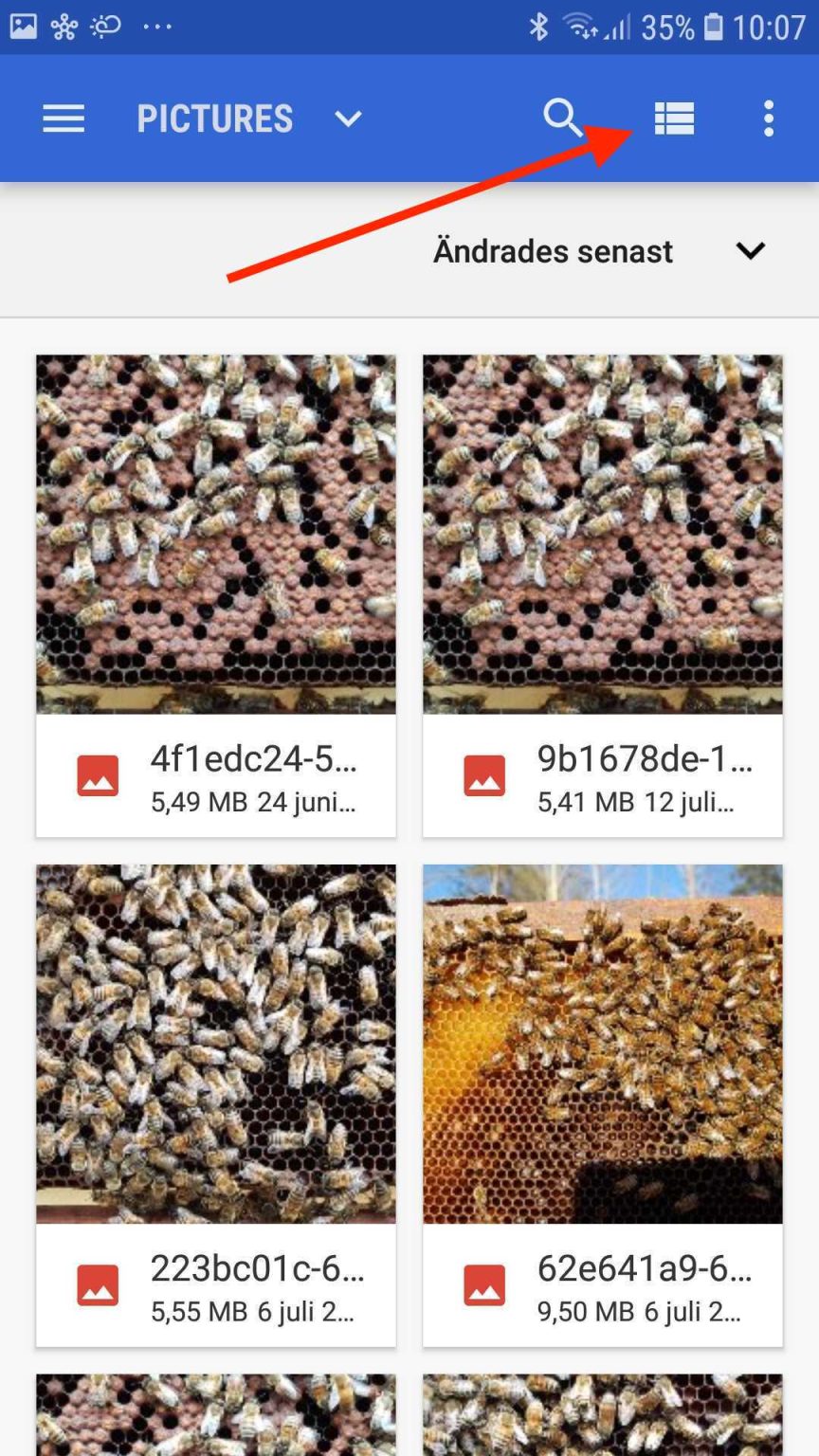Click the chevron next to Ändrades senast
This screenshot has height=1456, width=819.
coord(750,250)
